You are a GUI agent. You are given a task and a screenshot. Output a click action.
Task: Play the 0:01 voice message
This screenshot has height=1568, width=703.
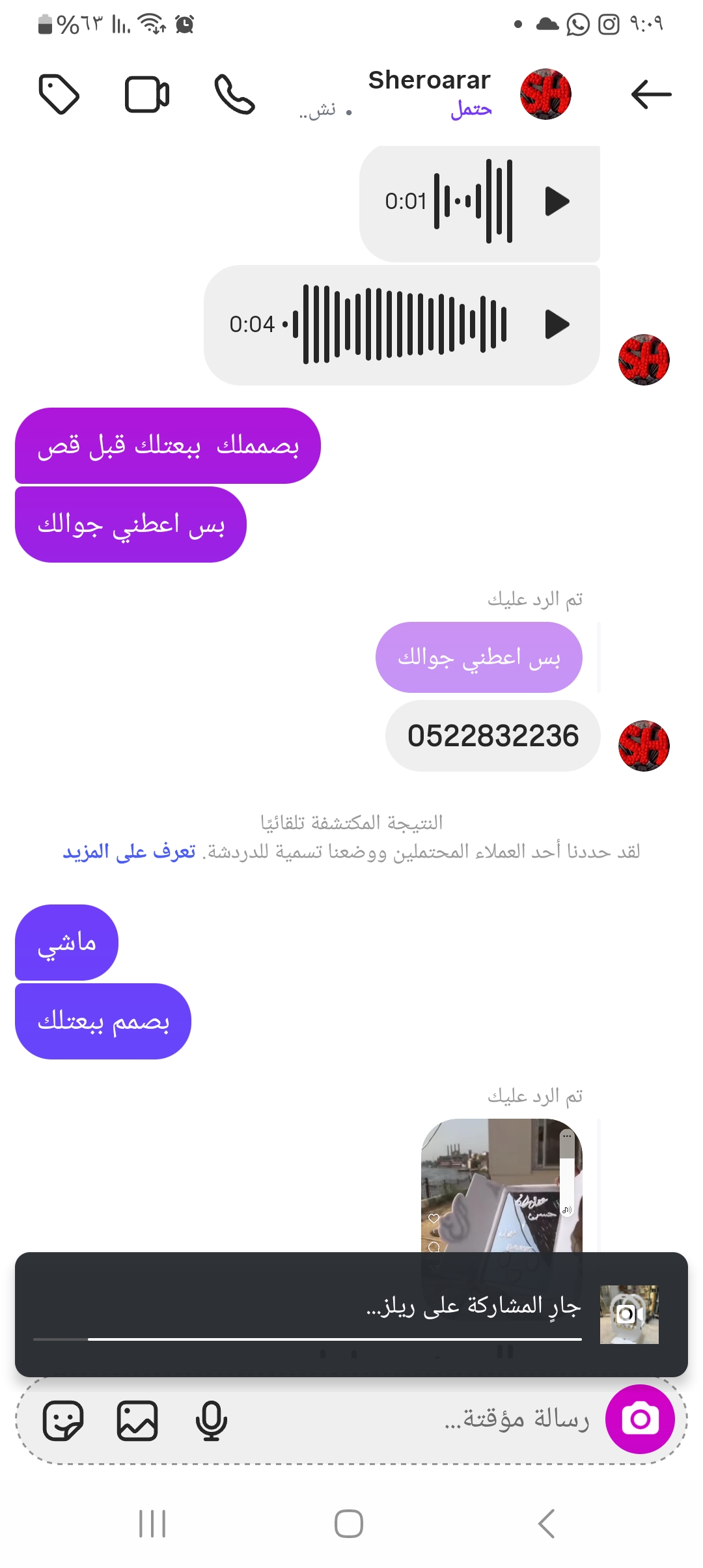click(557, 201)
